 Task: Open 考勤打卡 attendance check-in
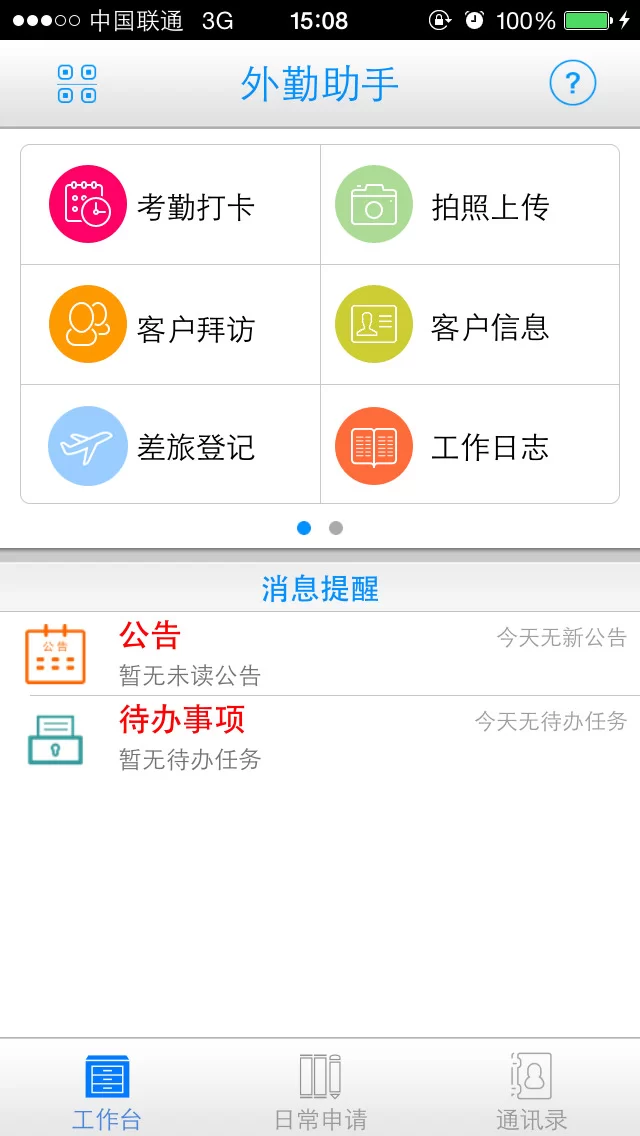[x=170, y=205]
